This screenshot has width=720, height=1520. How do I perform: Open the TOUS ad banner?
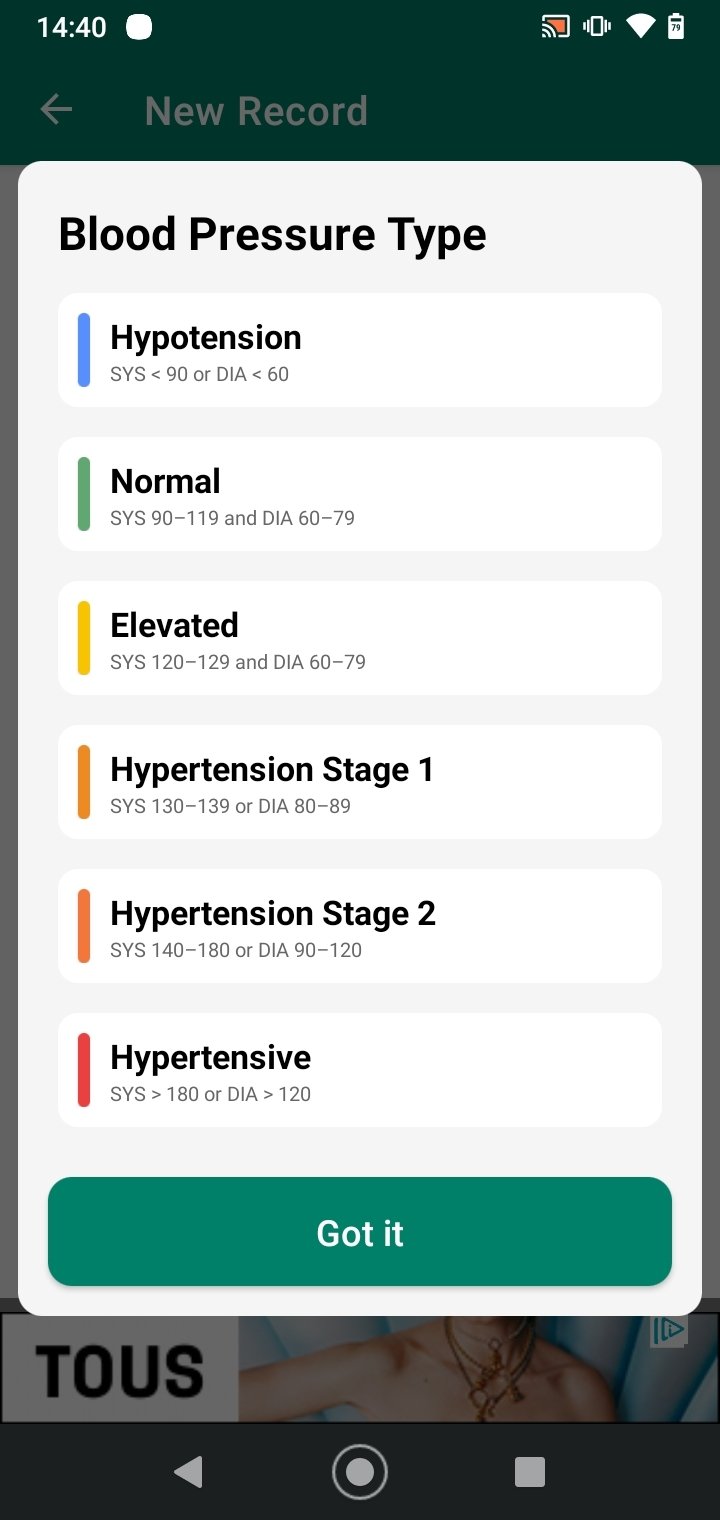pyautogui.click(x=360, y=1368)
